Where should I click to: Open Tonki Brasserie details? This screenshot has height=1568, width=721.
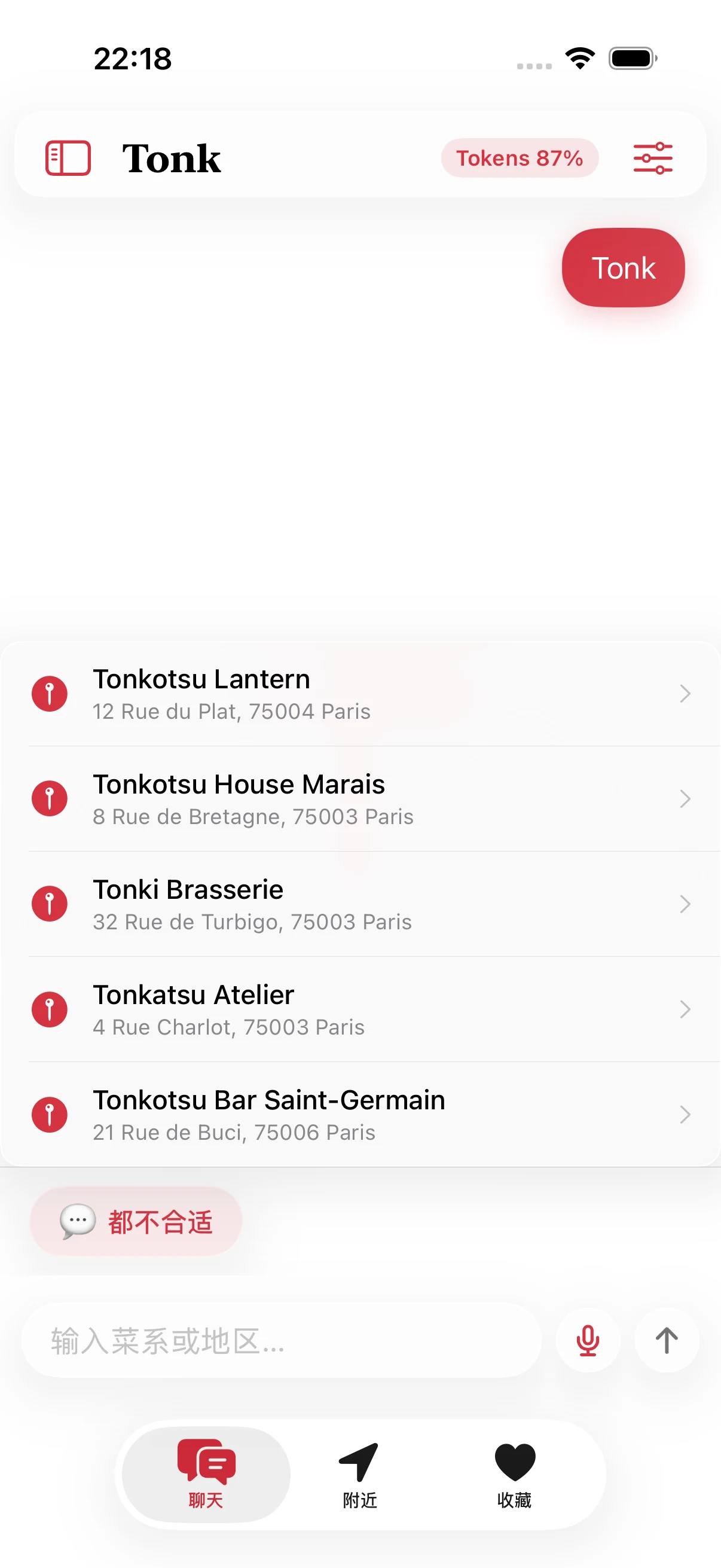(360, 904)
